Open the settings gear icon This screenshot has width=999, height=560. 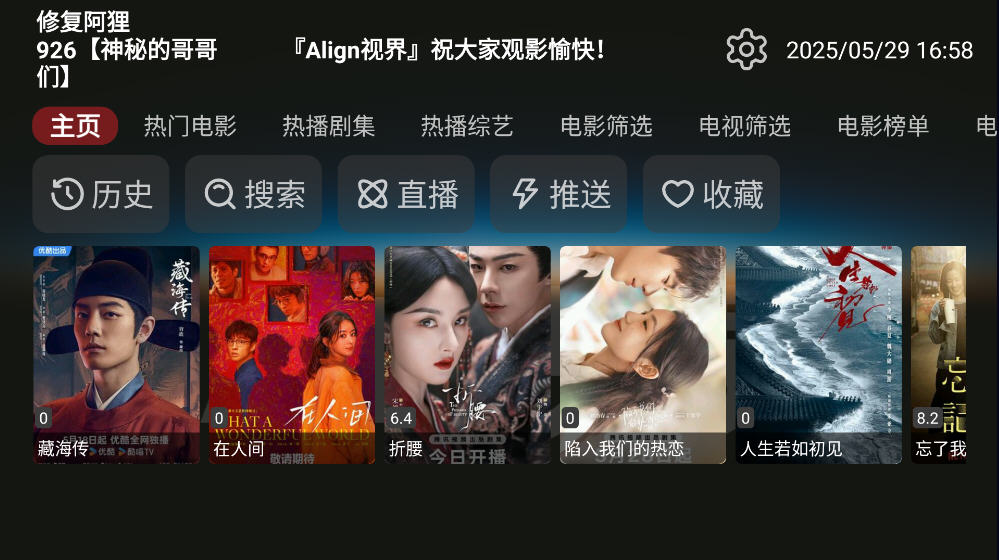click(x=746, y=50)
